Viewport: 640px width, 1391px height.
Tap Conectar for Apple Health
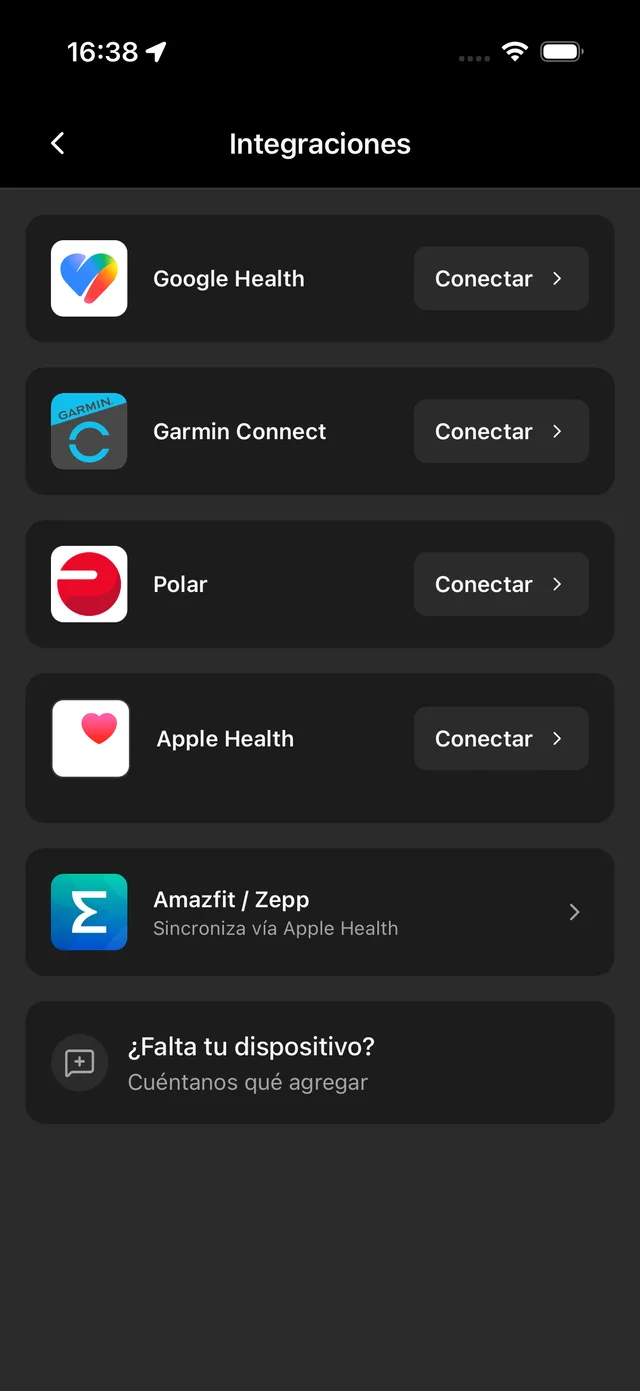[x=501, y=739]
